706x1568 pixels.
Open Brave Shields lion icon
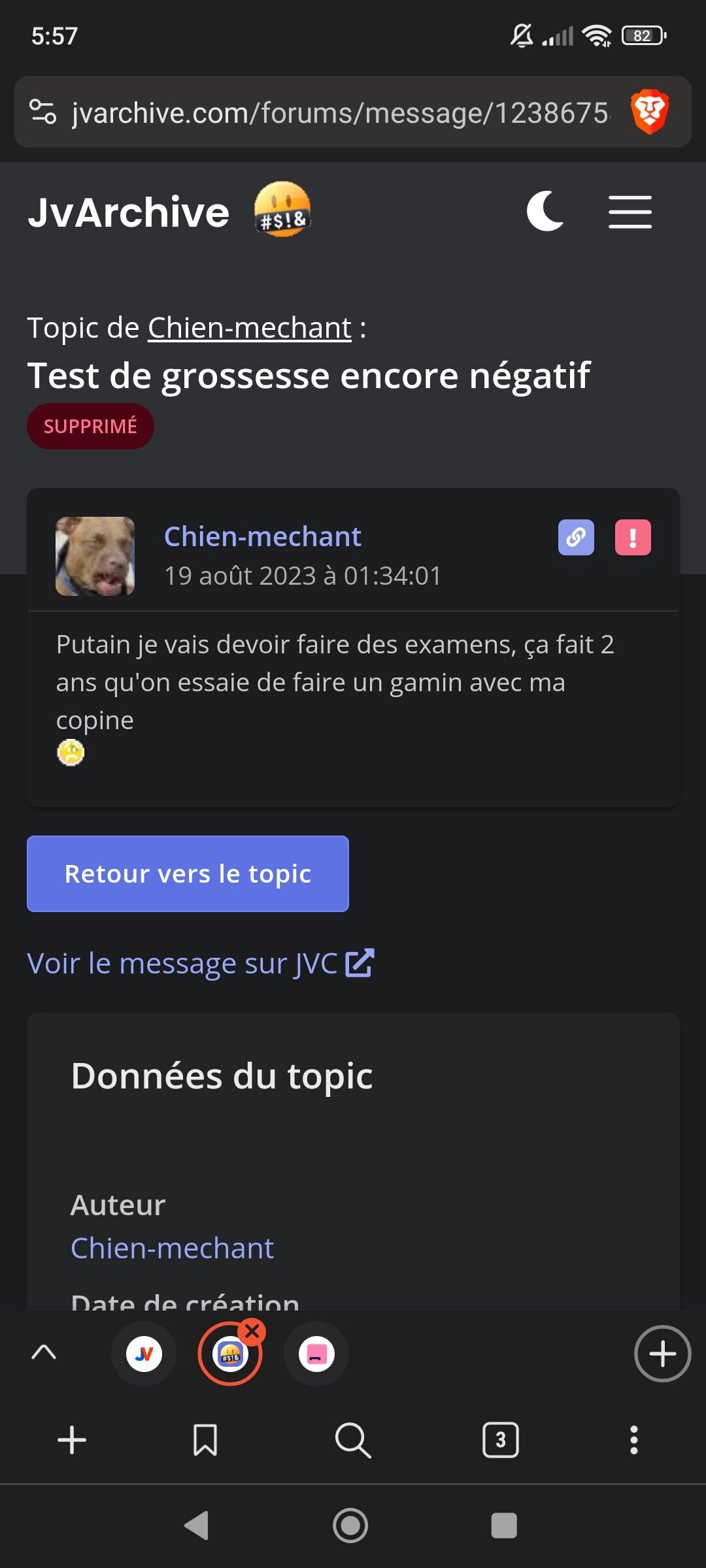[649, 112]
